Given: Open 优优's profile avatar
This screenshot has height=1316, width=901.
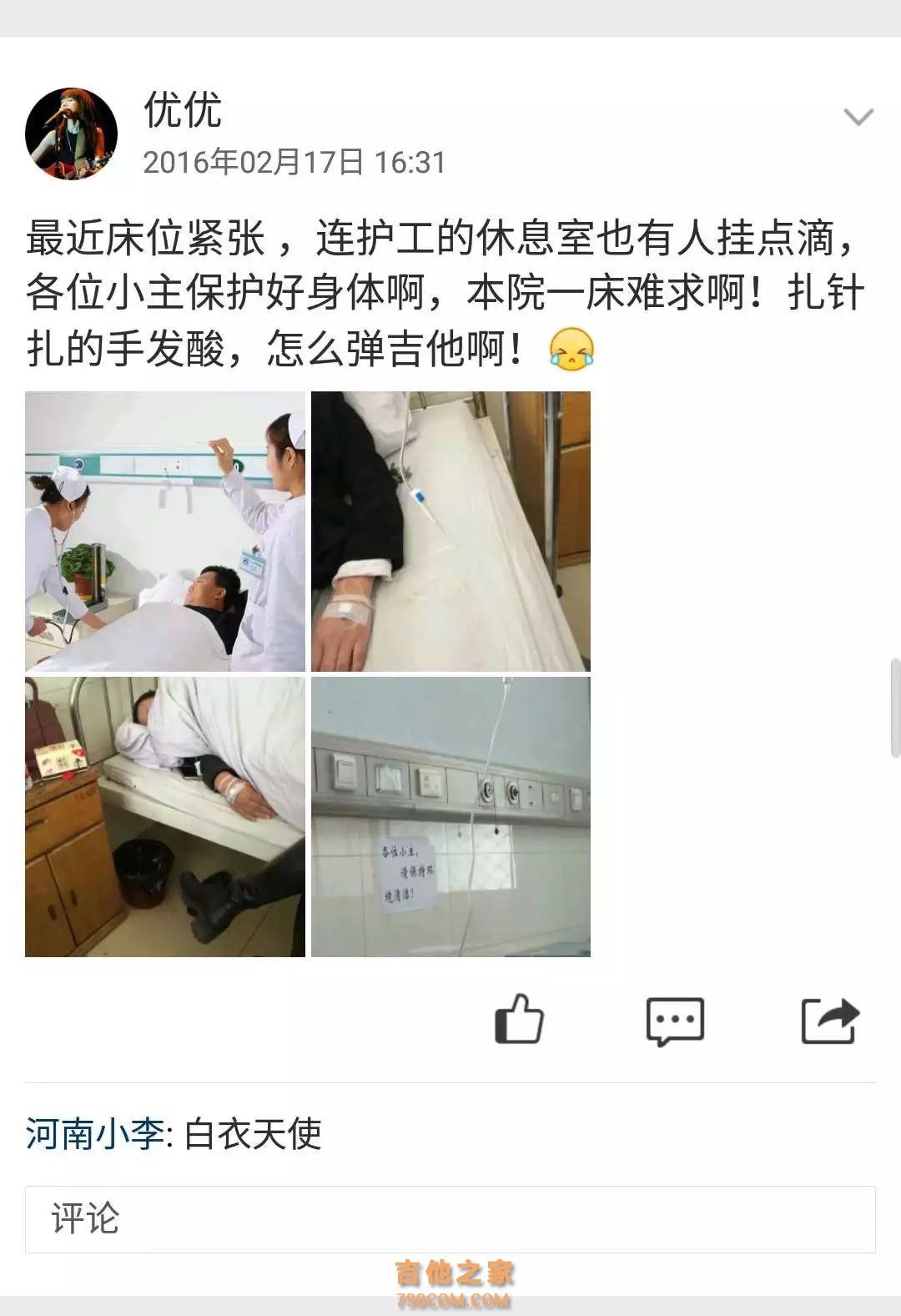Looking at the screenshot, I should 71,134.
